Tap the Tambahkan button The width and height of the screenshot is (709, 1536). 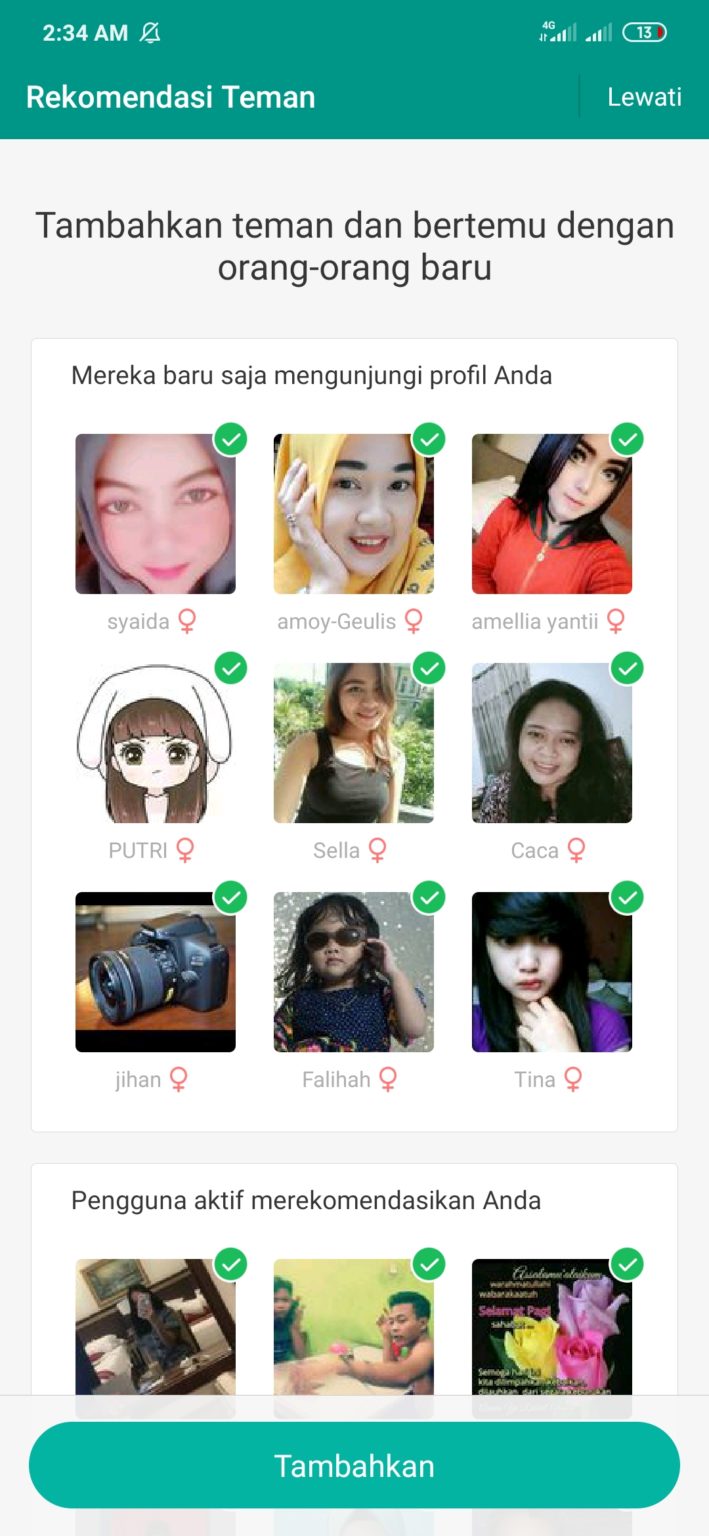(354, 1465)
